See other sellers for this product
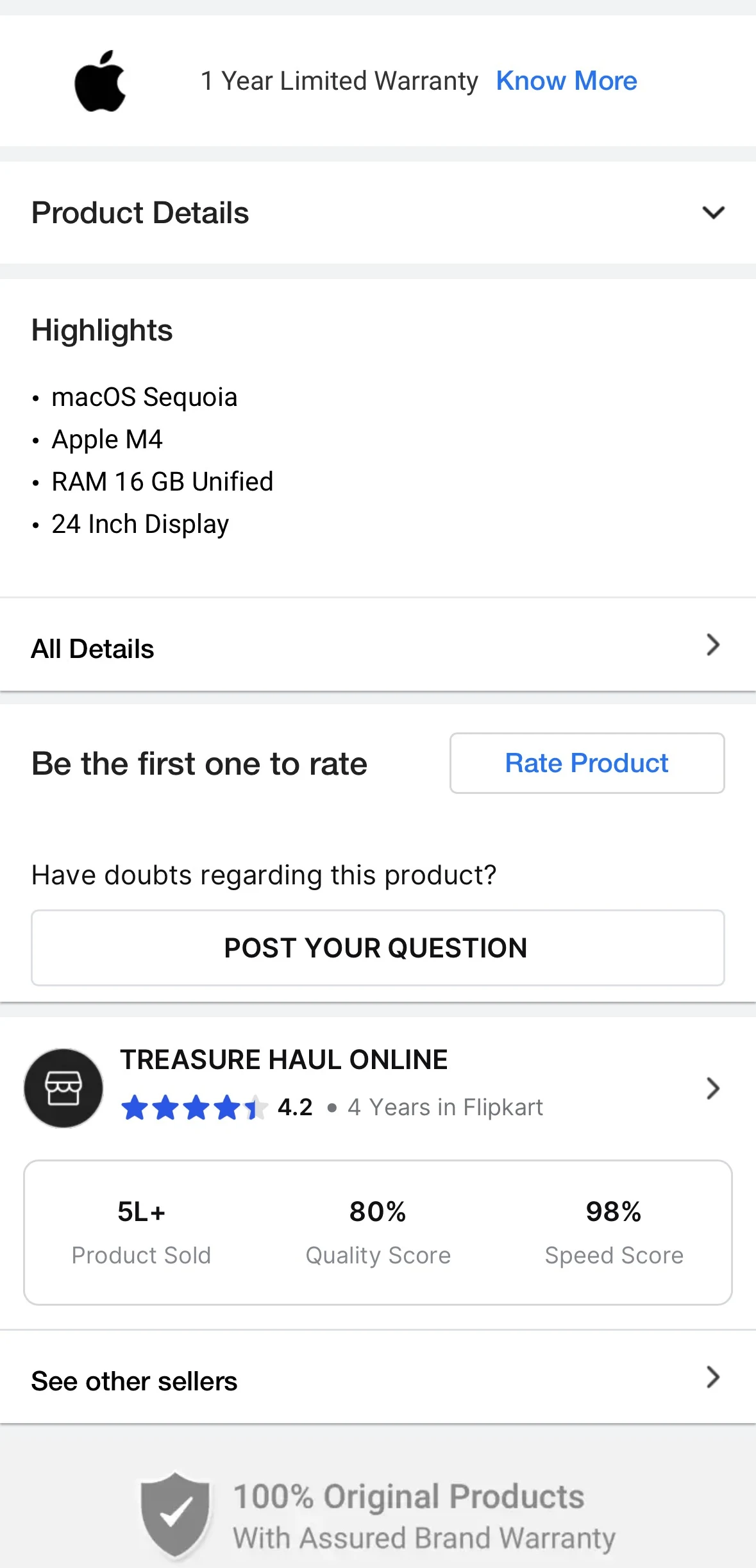756x1568 pixels. [378, 1379]
